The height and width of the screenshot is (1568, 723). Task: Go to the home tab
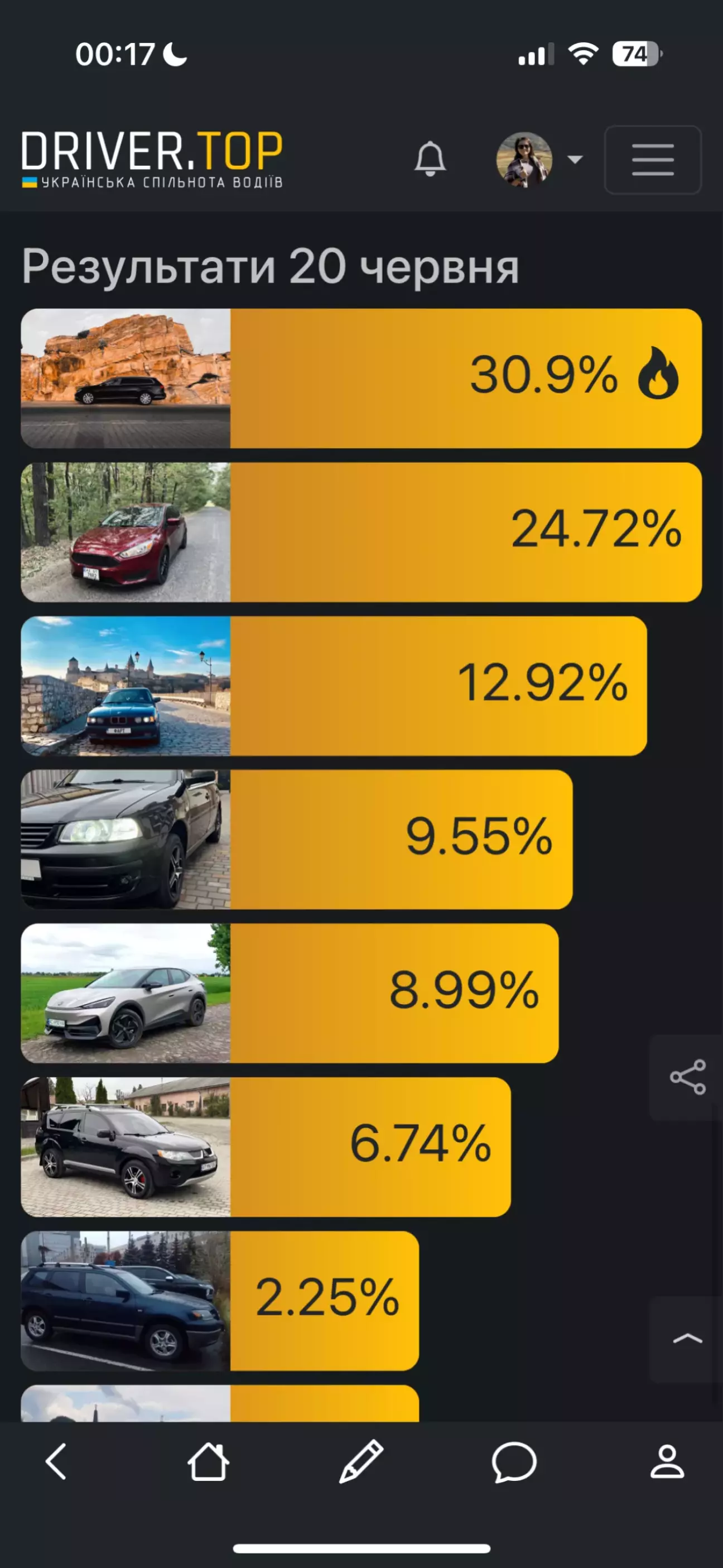coord(208,1461)
